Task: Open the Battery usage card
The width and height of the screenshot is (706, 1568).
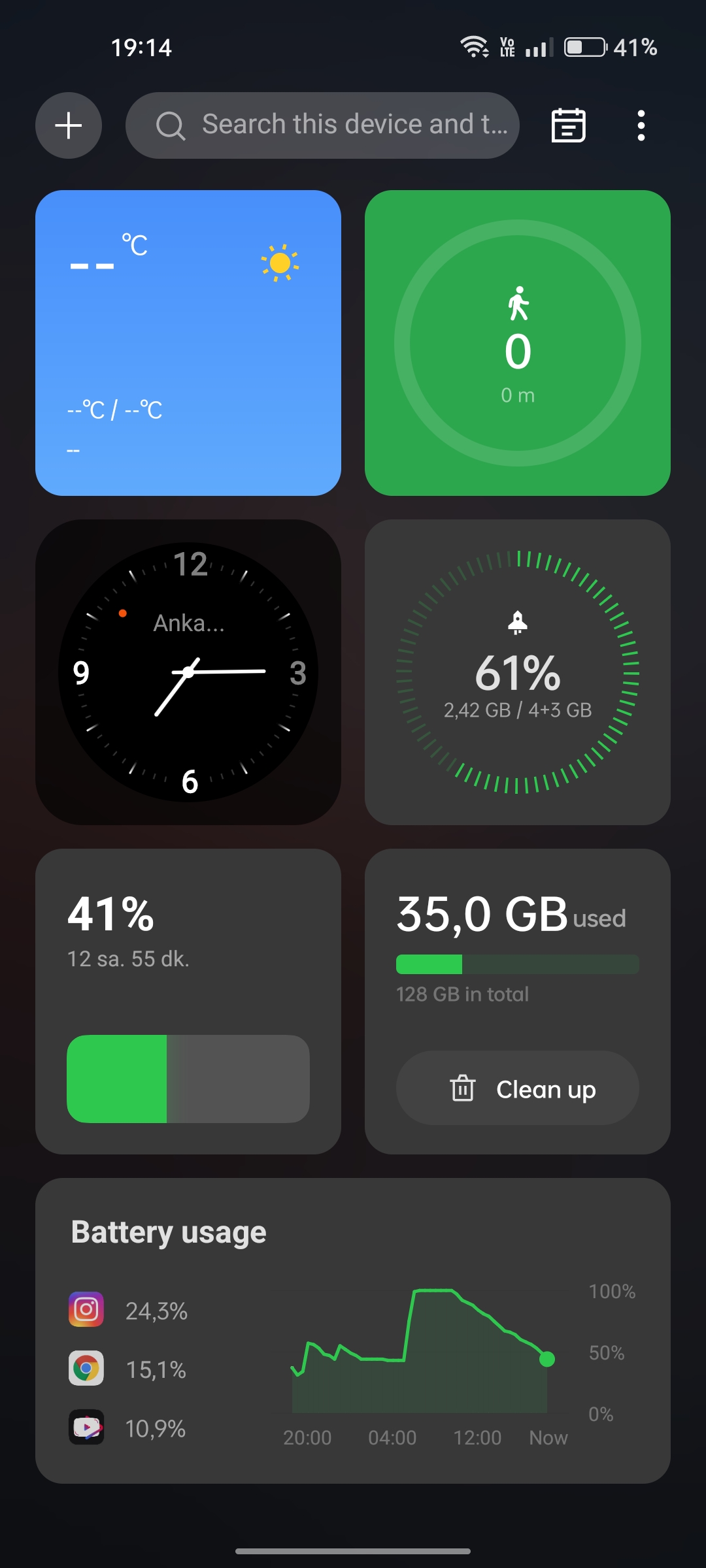Action: [x=353, y=1331]
